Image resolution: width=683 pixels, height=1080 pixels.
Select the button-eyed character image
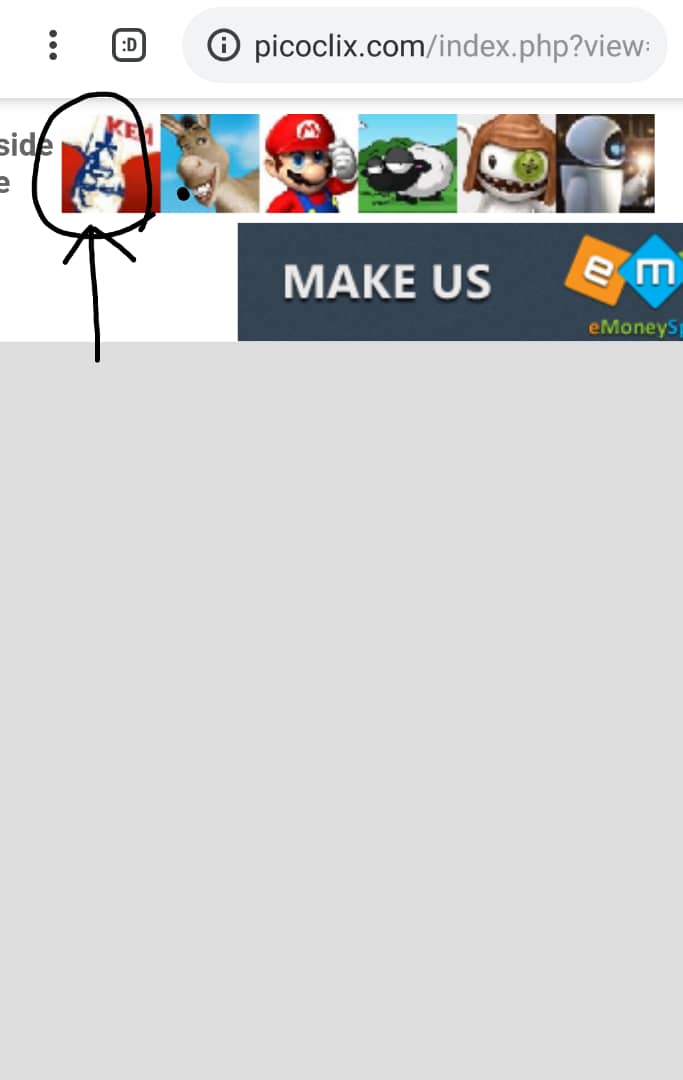(506, 163)
